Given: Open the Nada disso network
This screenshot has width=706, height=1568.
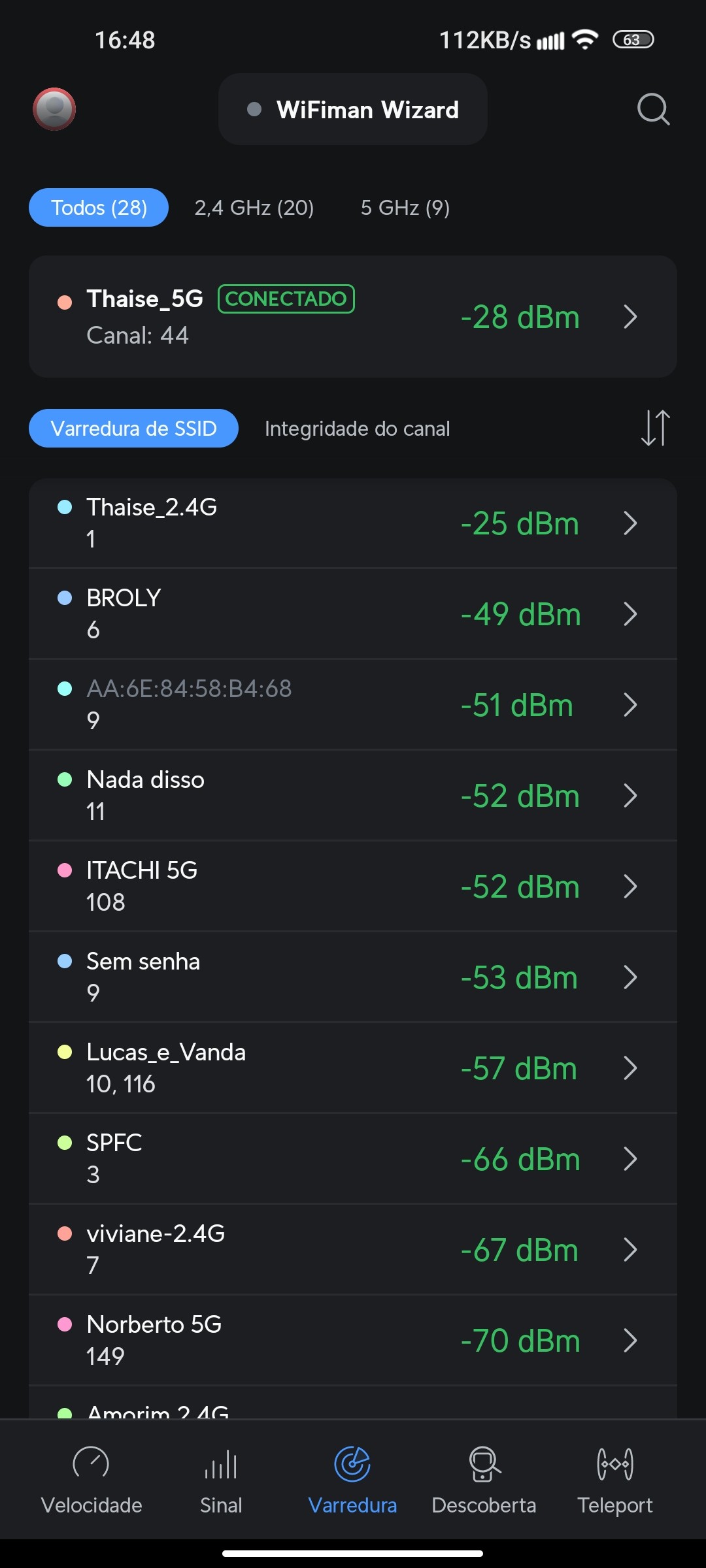Looking at the screenshot, I should (x=353, y=796).
